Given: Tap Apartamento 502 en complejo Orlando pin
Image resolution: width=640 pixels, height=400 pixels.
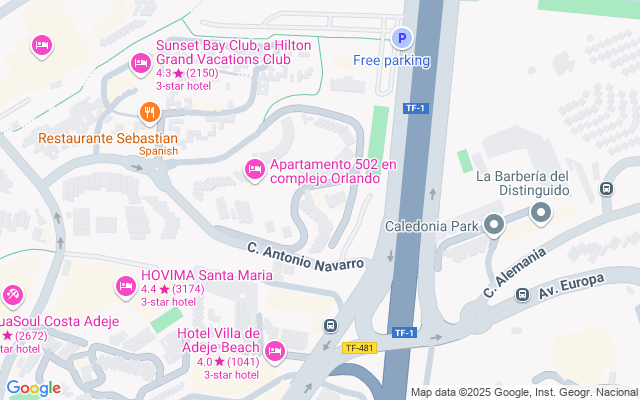Looking at the screenshot, I should (x=254, y=171).
